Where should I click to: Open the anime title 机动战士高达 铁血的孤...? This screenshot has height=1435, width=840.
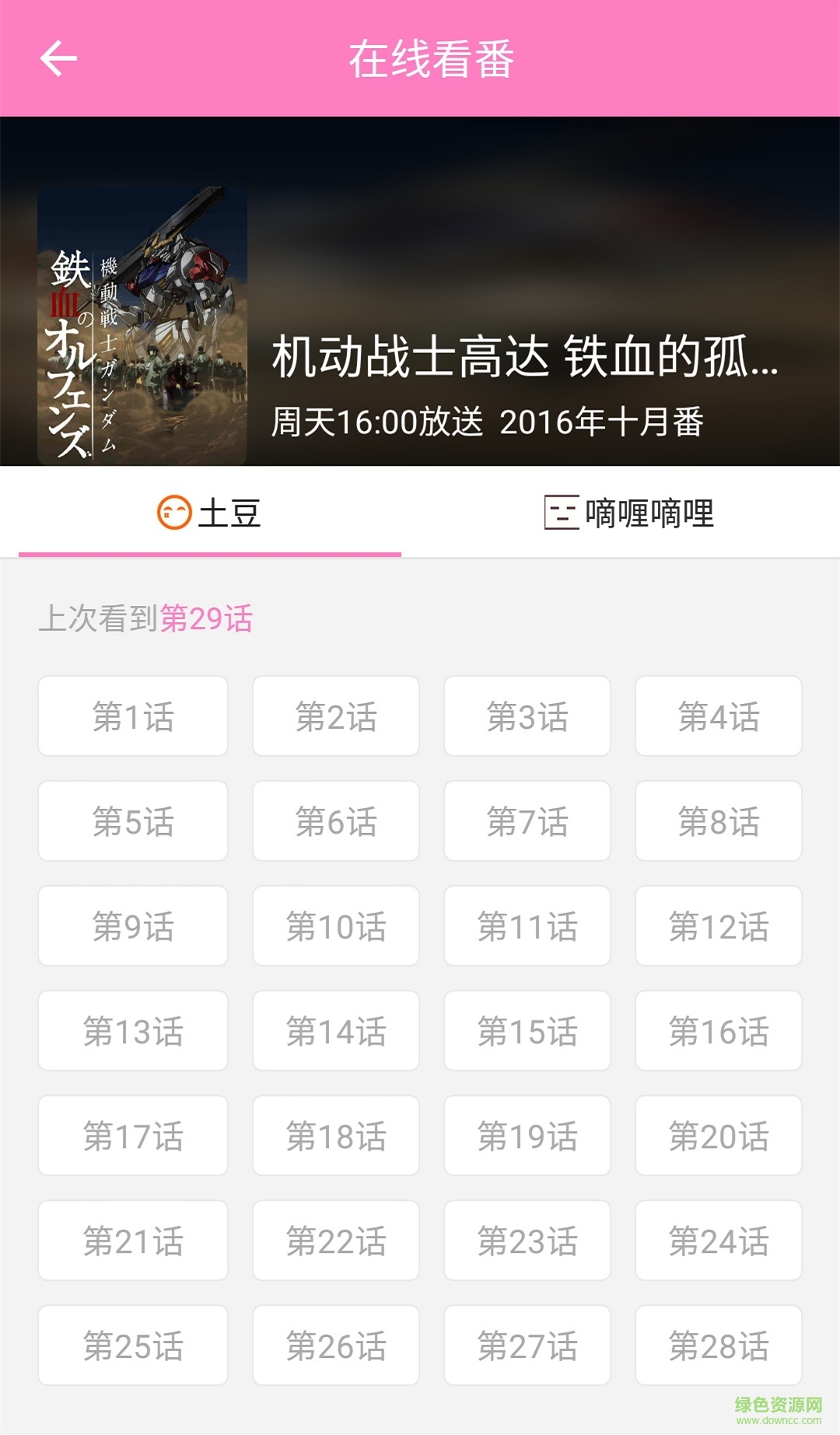(521, 360)
